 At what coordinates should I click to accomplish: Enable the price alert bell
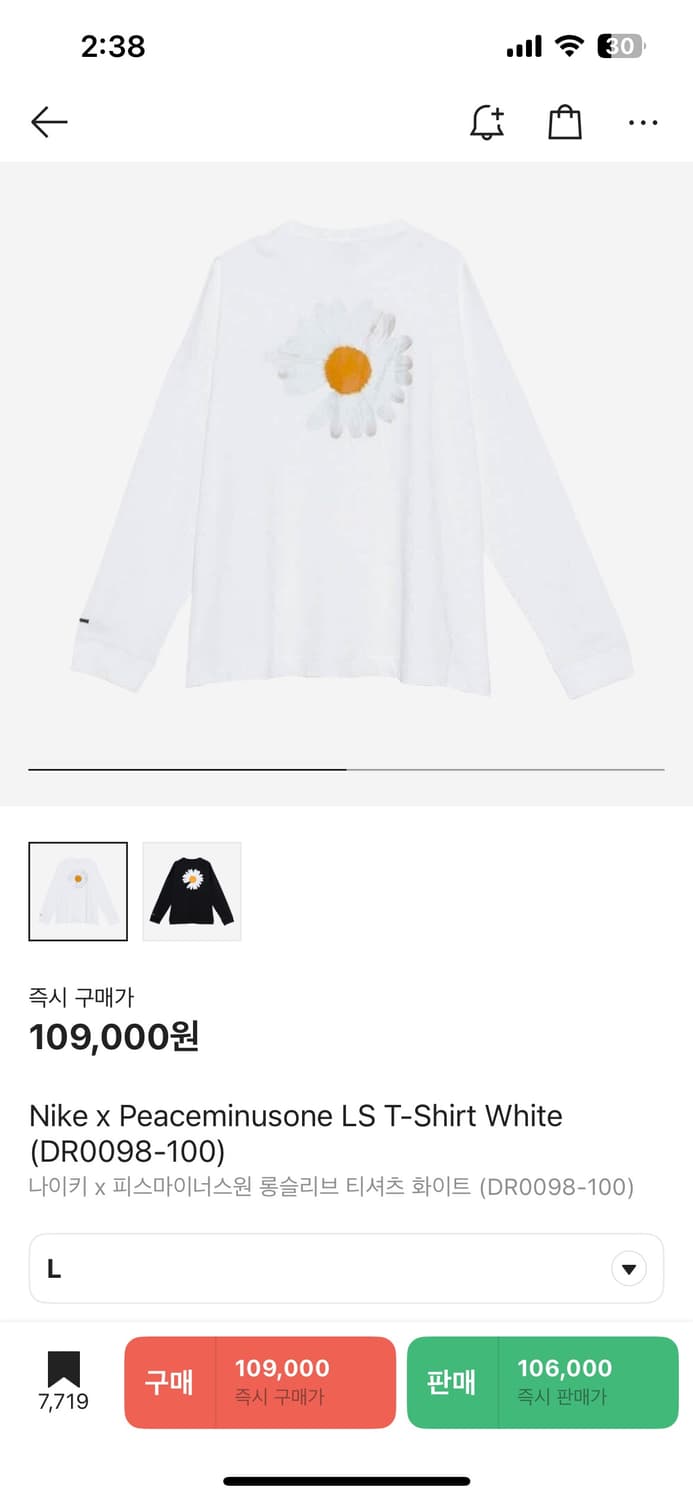(x=487, y=123)
